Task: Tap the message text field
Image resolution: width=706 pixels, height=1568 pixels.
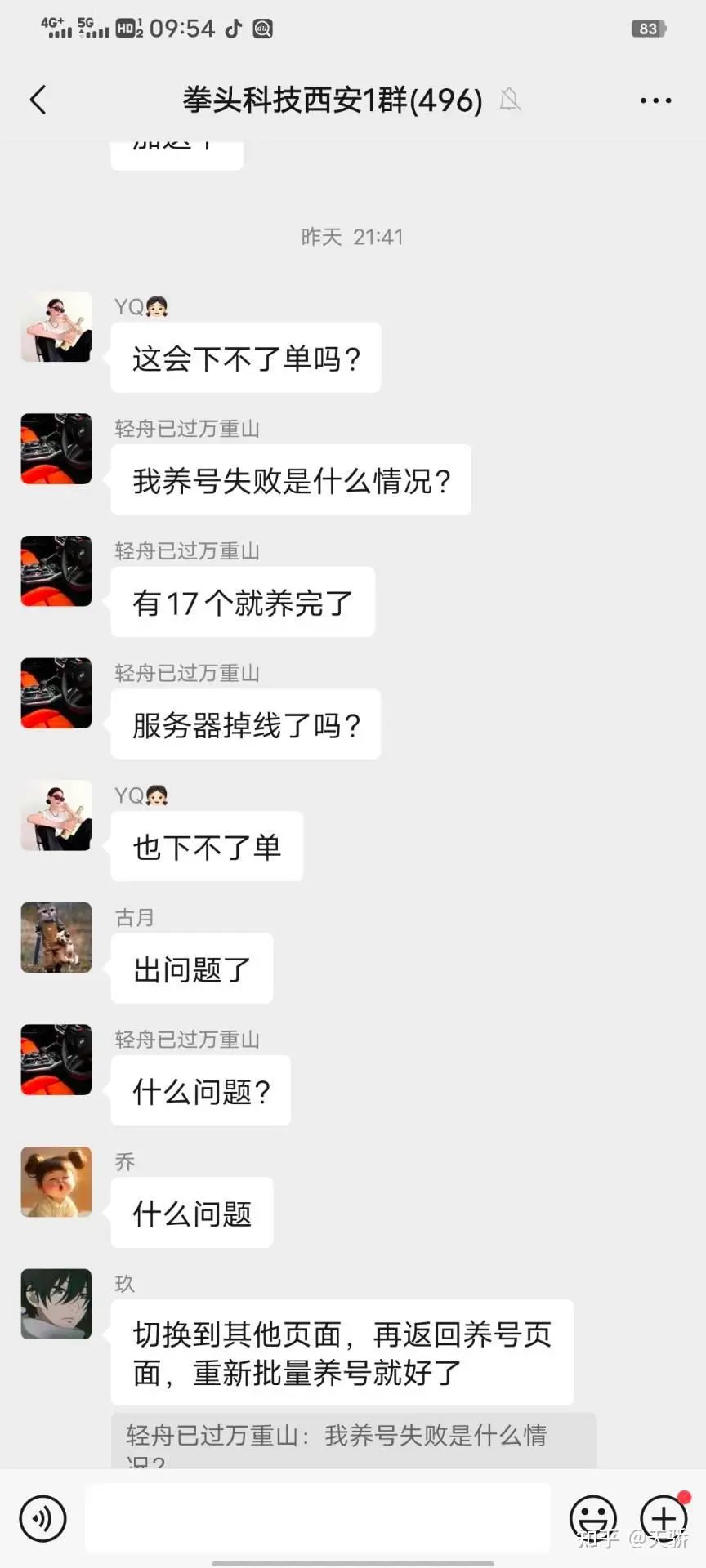Action: click(317, 1517)
